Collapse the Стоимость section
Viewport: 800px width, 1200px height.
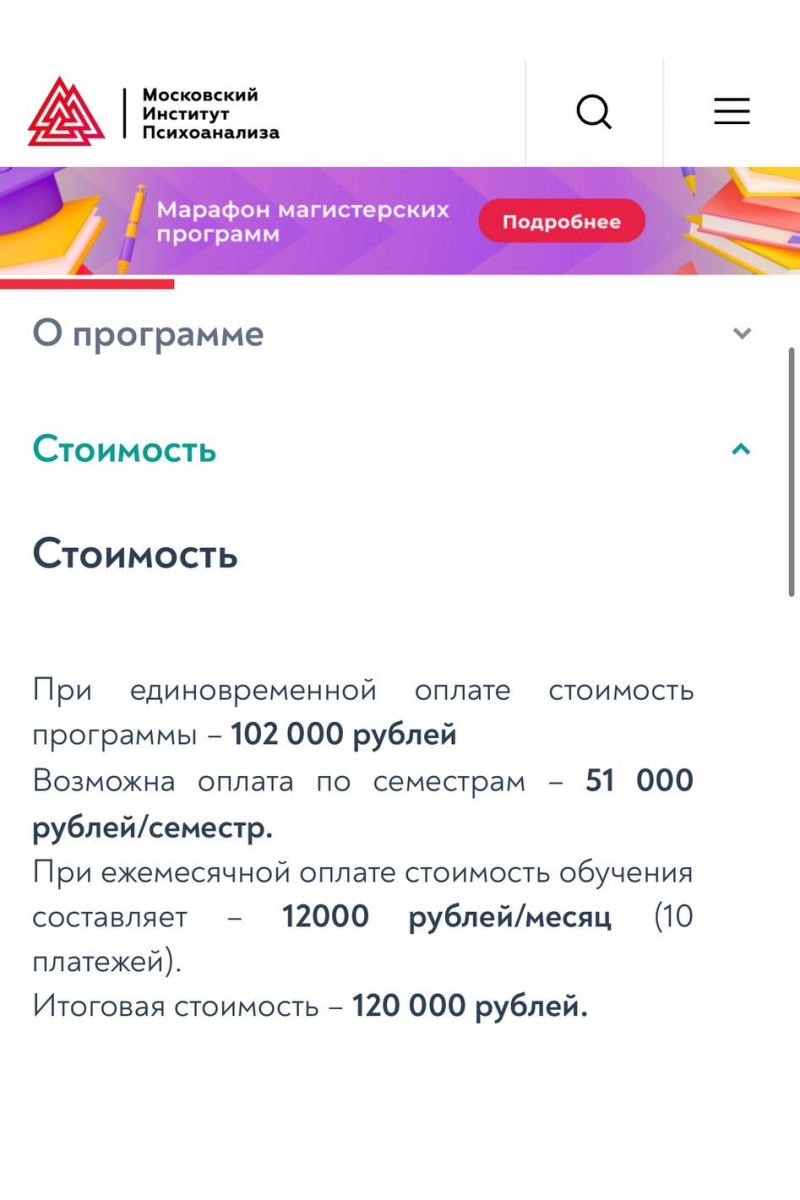[x=741, y=450]
